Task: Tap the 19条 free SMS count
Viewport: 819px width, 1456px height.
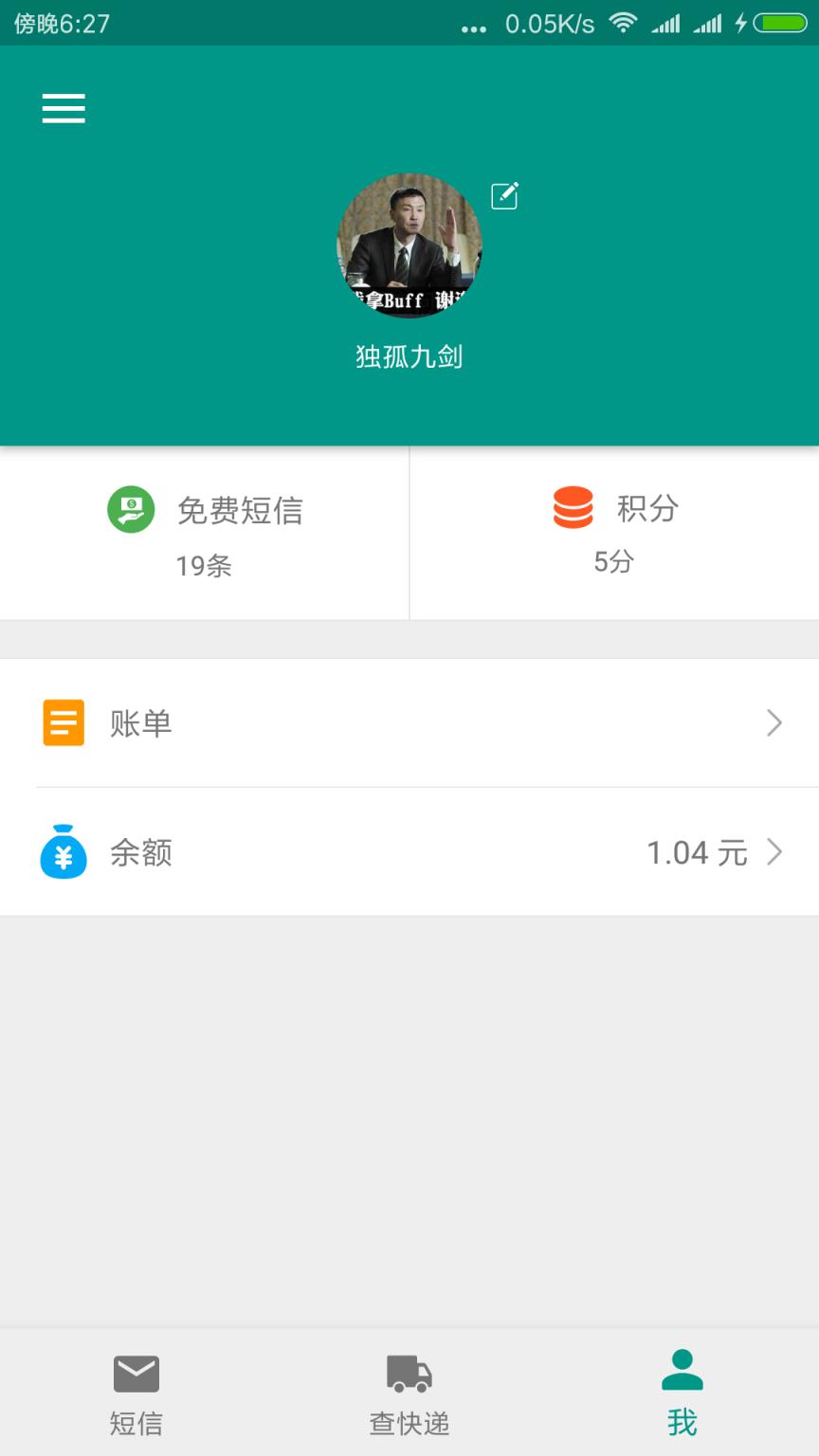Action: [x=204, y=565]
